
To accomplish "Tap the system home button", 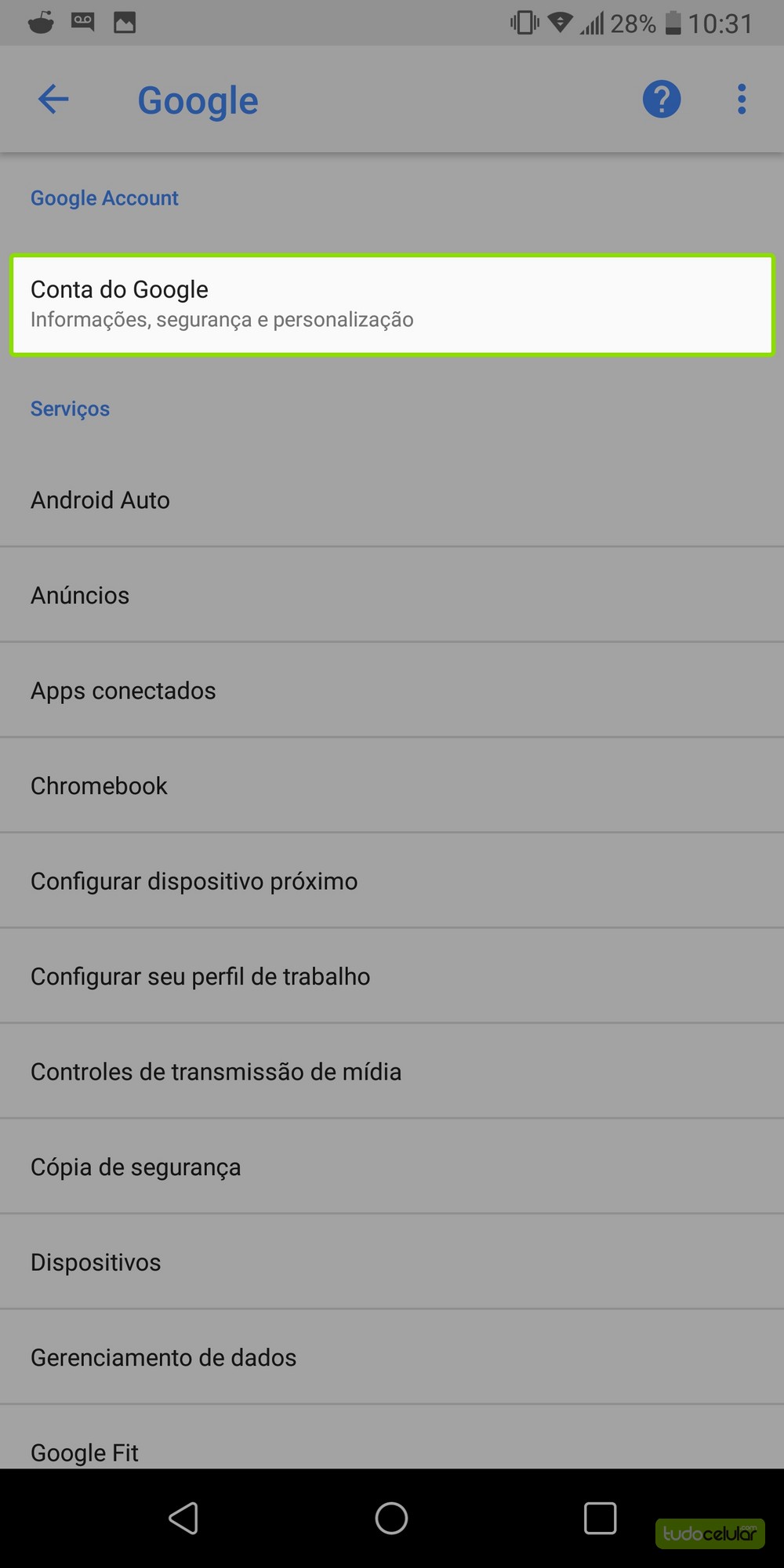I will tap(391, 1519).
